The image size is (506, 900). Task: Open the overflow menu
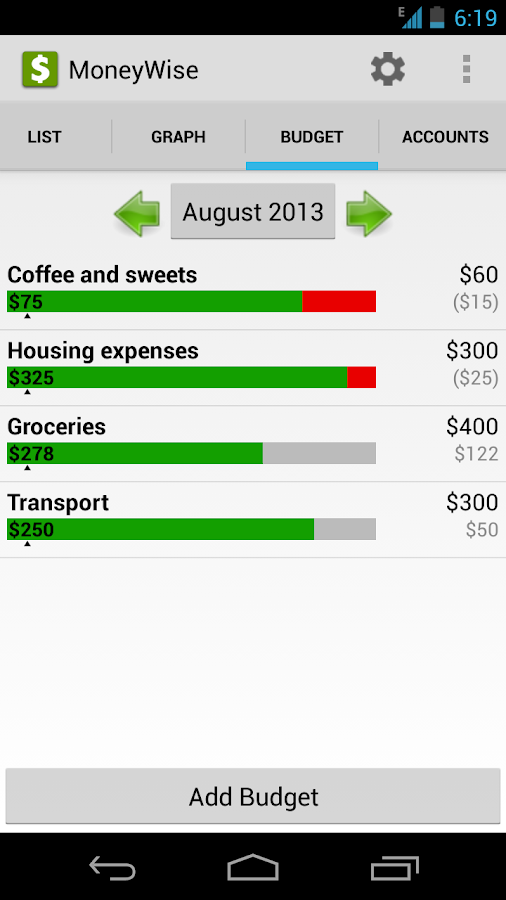click(466, 69)
